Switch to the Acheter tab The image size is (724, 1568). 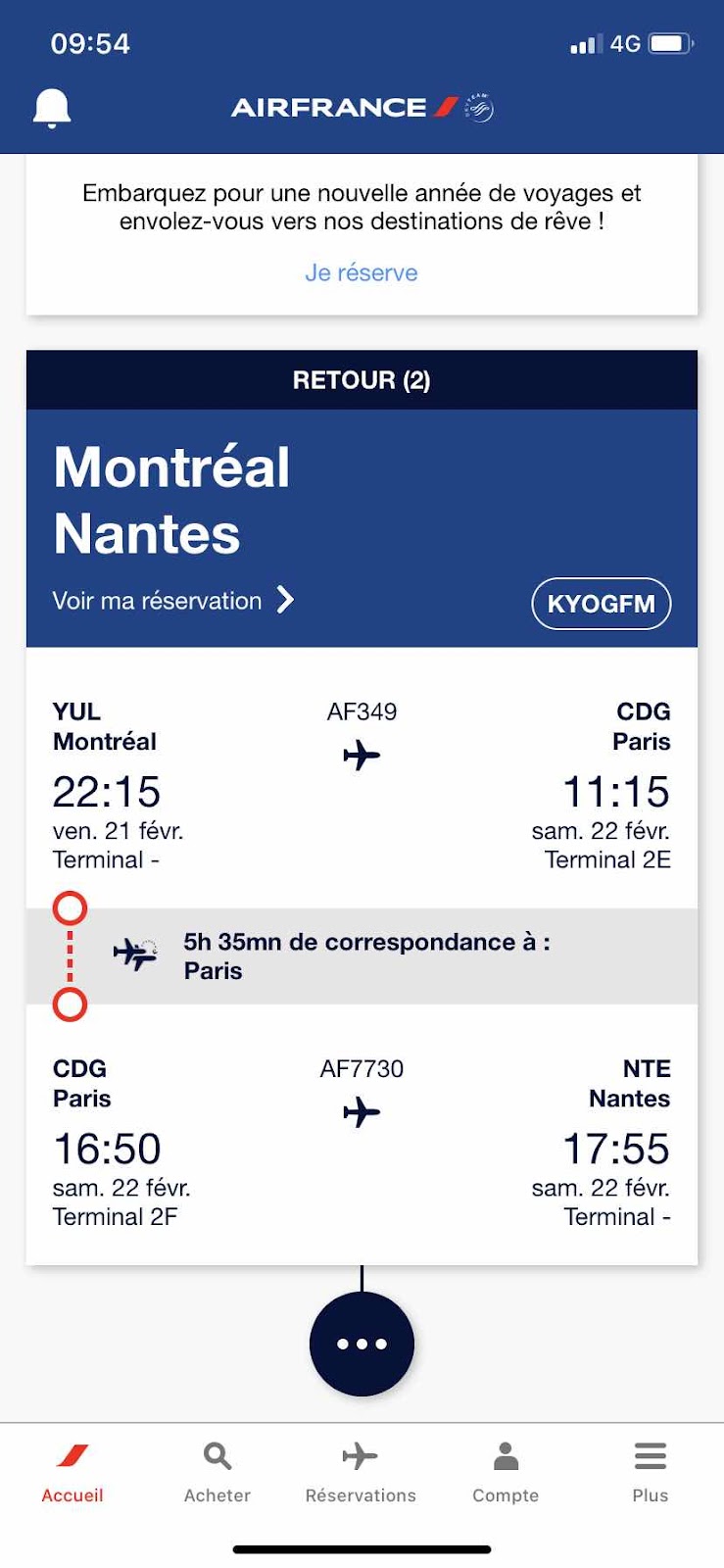coord(217,1473)
